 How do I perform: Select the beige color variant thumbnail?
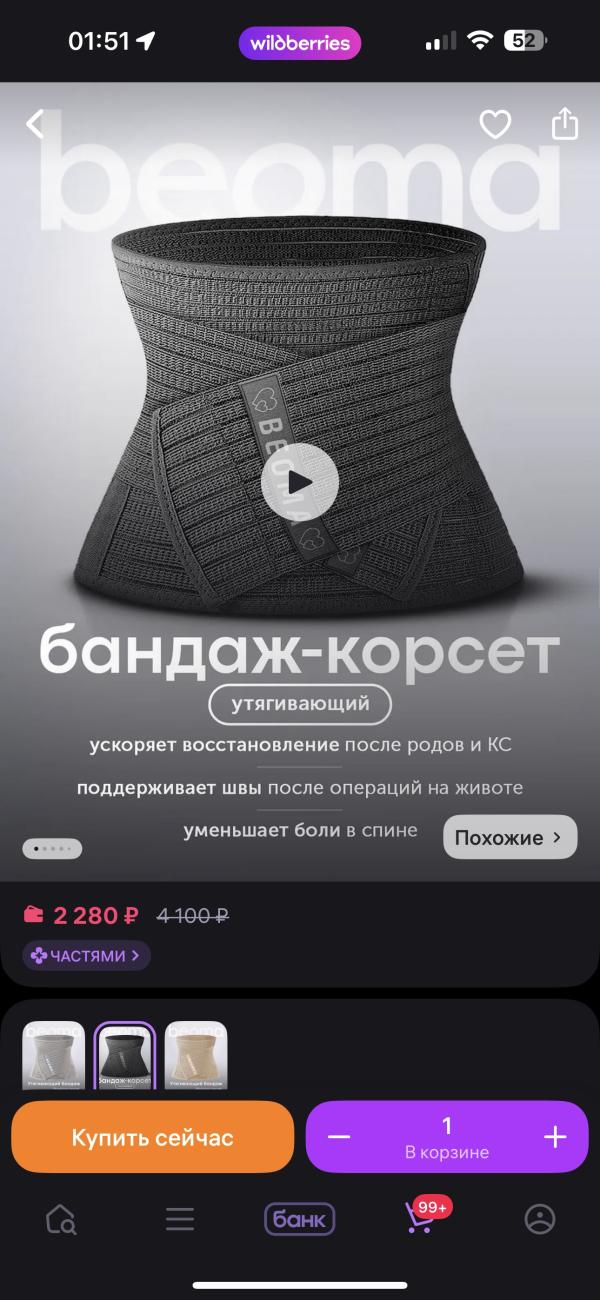(196, 1055)
